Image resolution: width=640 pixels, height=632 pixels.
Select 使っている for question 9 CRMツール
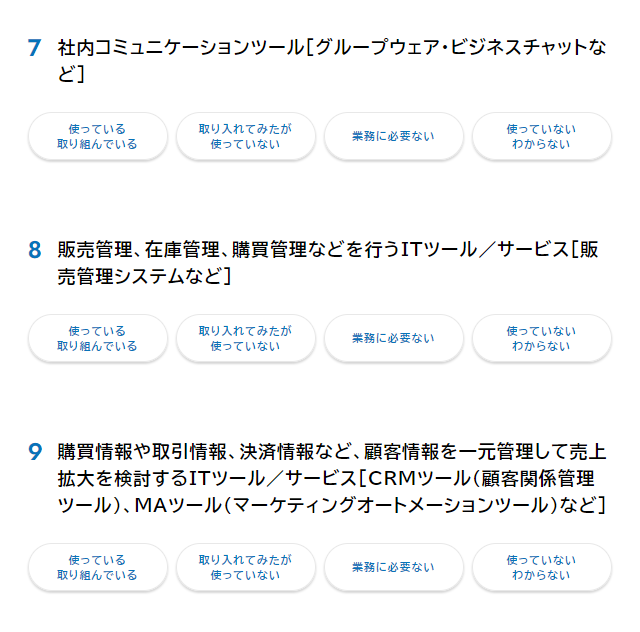tap(97, 567)
